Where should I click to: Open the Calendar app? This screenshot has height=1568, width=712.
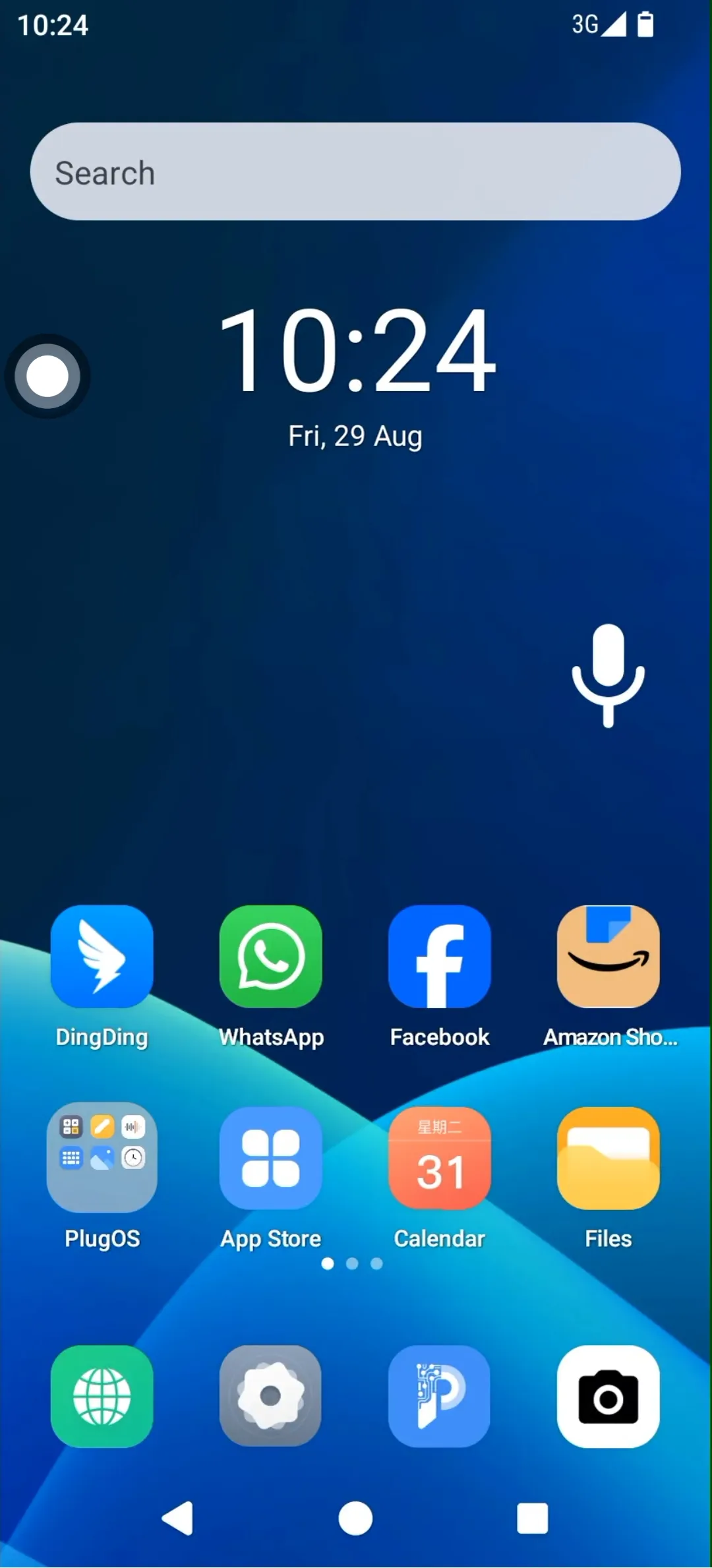pyautogui.click(x=440, y=1159)
